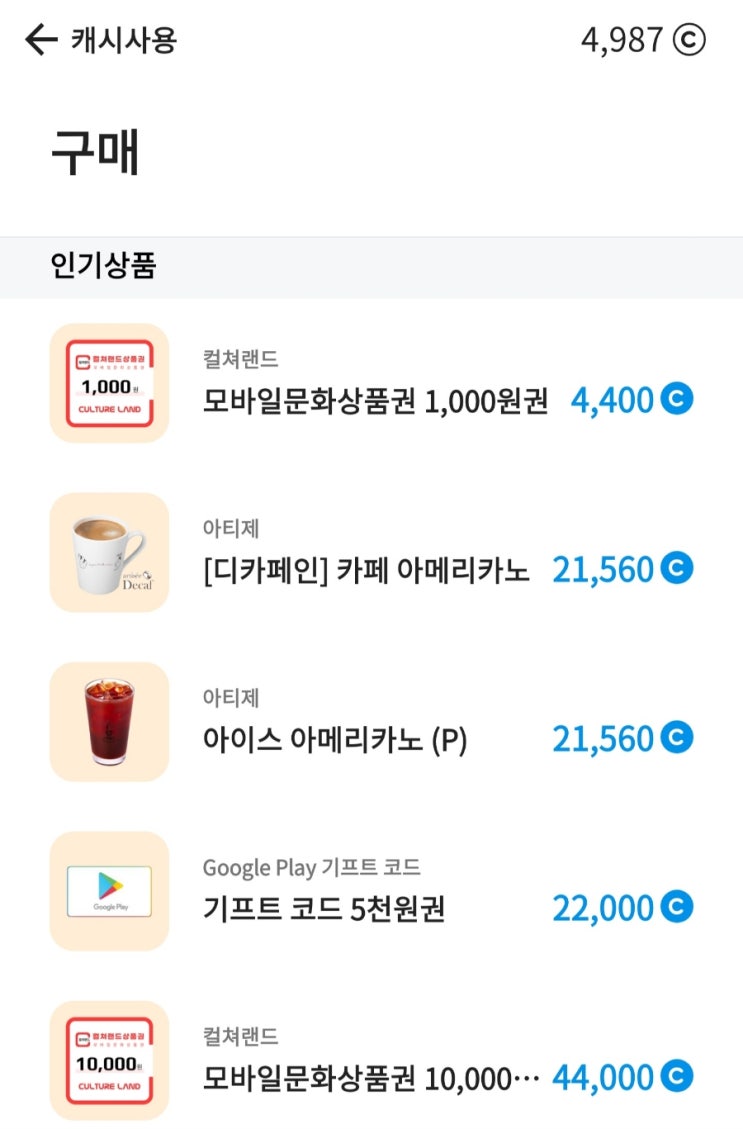Go back using the arrow icon

click(41, 40)
